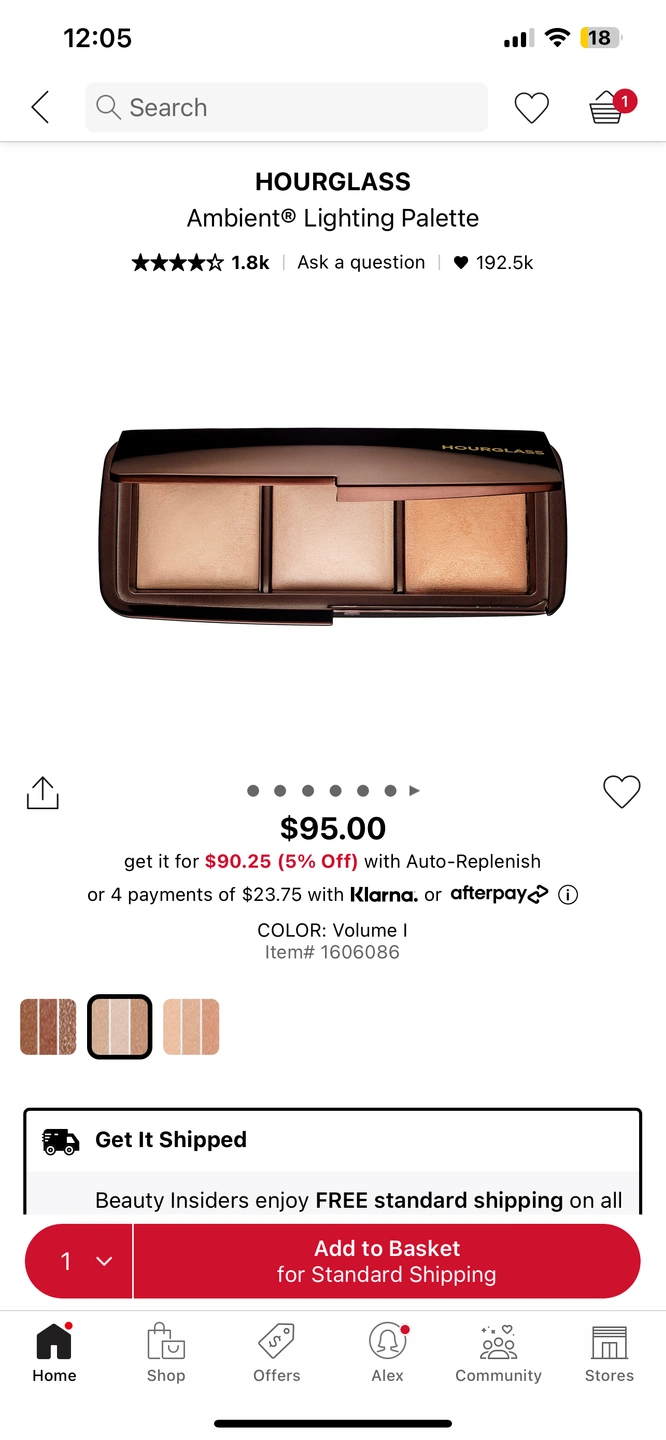Share this product
666x1440 pixels.
[x=42, y=793]
